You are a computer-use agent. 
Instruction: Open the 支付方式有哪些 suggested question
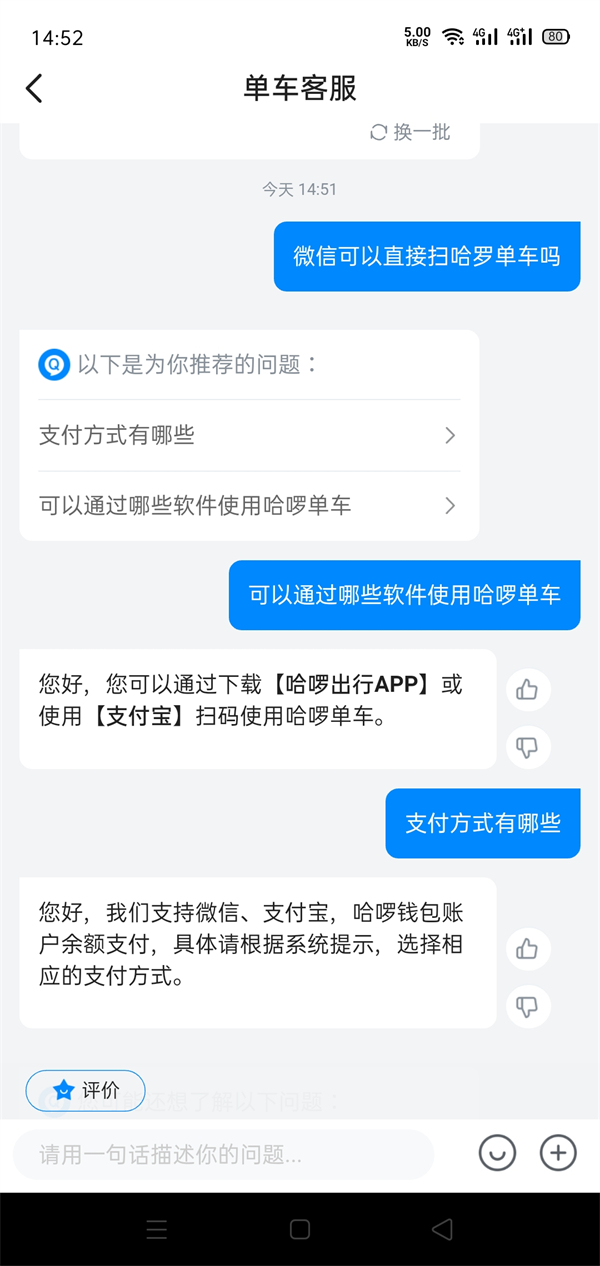tap(248, 435)
